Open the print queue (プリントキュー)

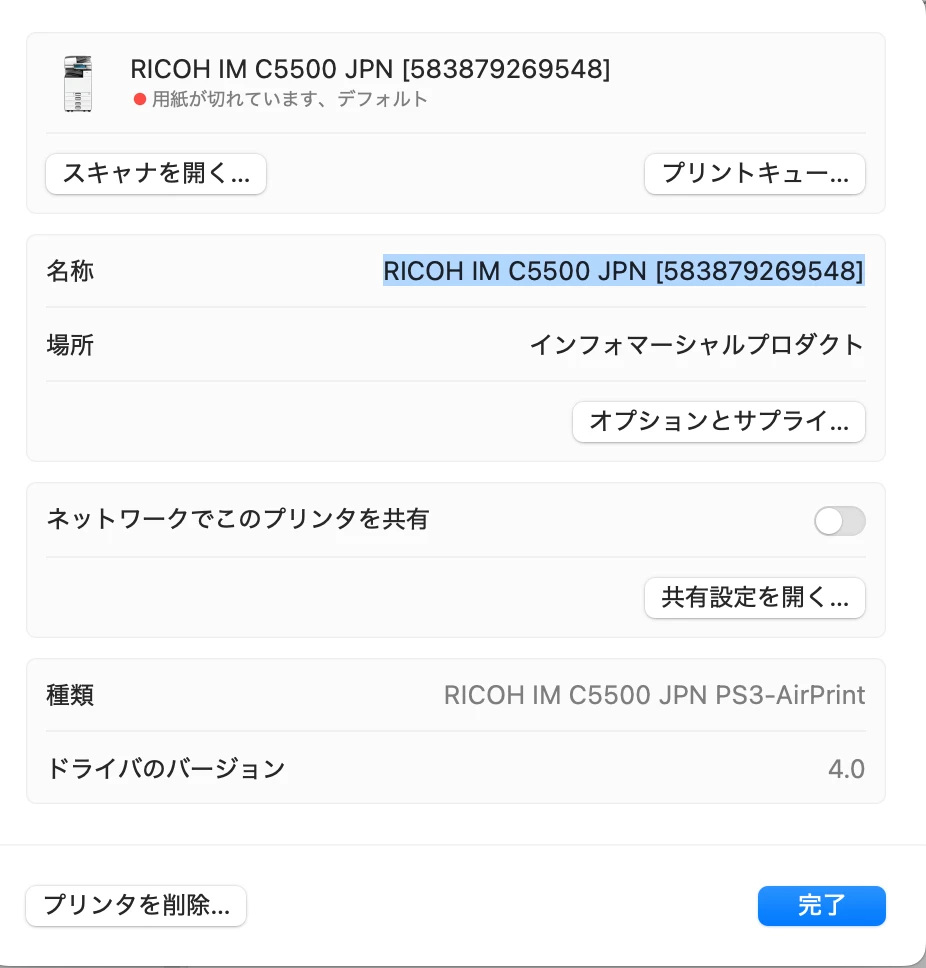755,174
